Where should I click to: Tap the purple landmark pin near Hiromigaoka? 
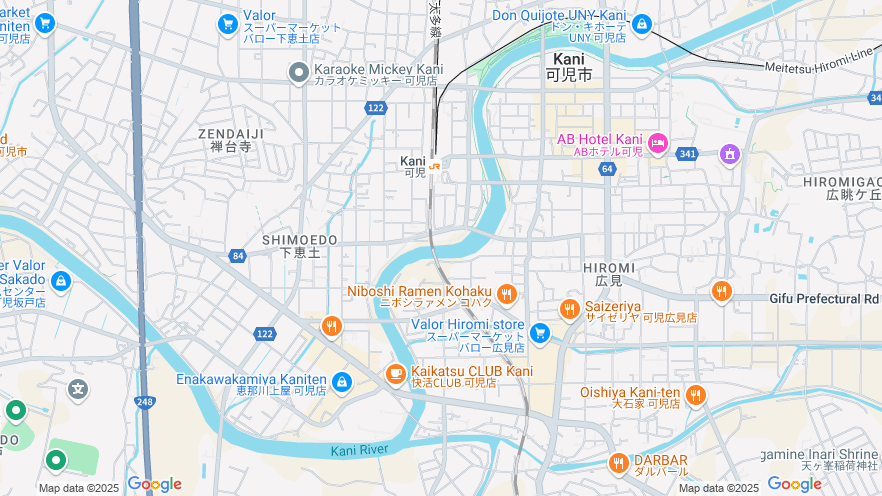coord(730,154)
